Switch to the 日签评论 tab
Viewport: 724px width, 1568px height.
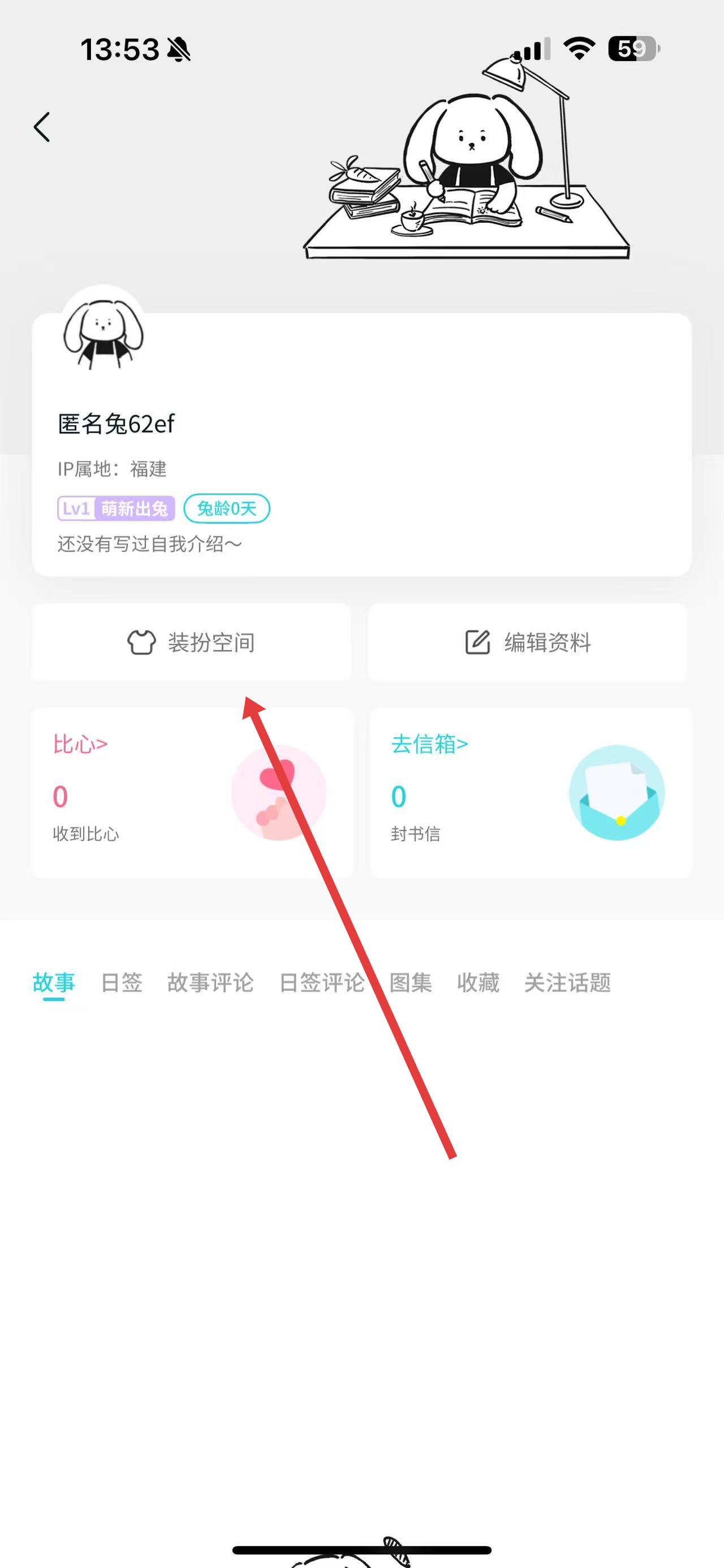point(321,982)
